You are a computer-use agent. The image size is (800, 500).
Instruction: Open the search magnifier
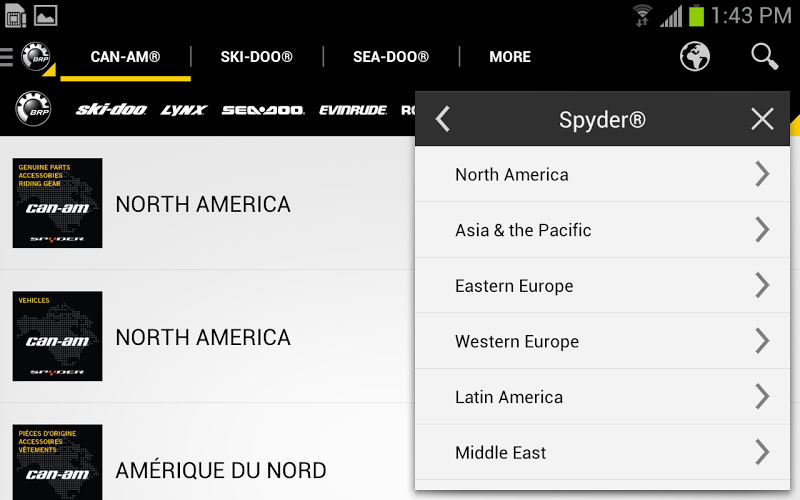coord(764,57)
